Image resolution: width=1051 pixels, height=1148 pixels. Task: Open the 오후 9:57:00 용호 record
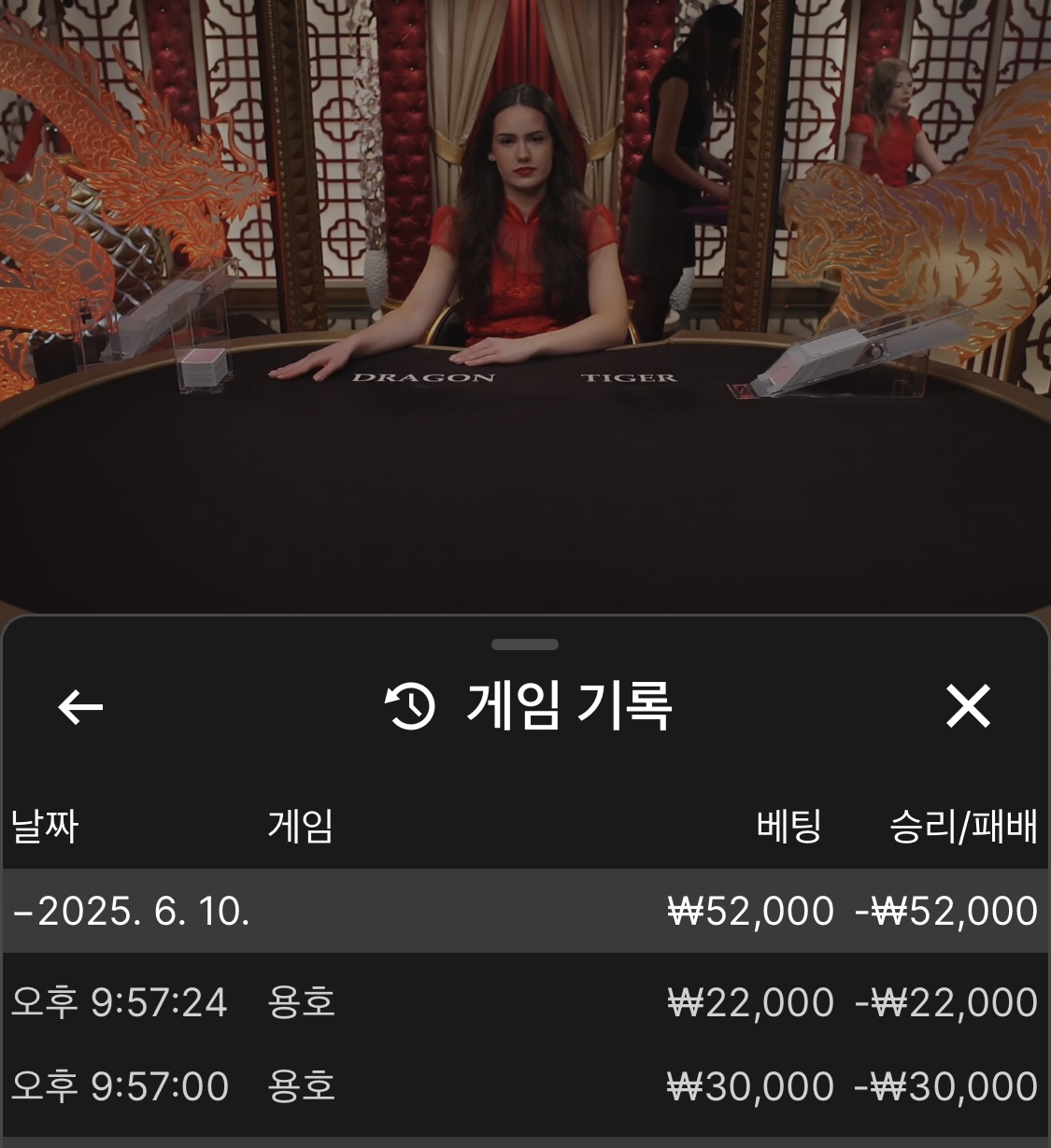pos(523,1086)
